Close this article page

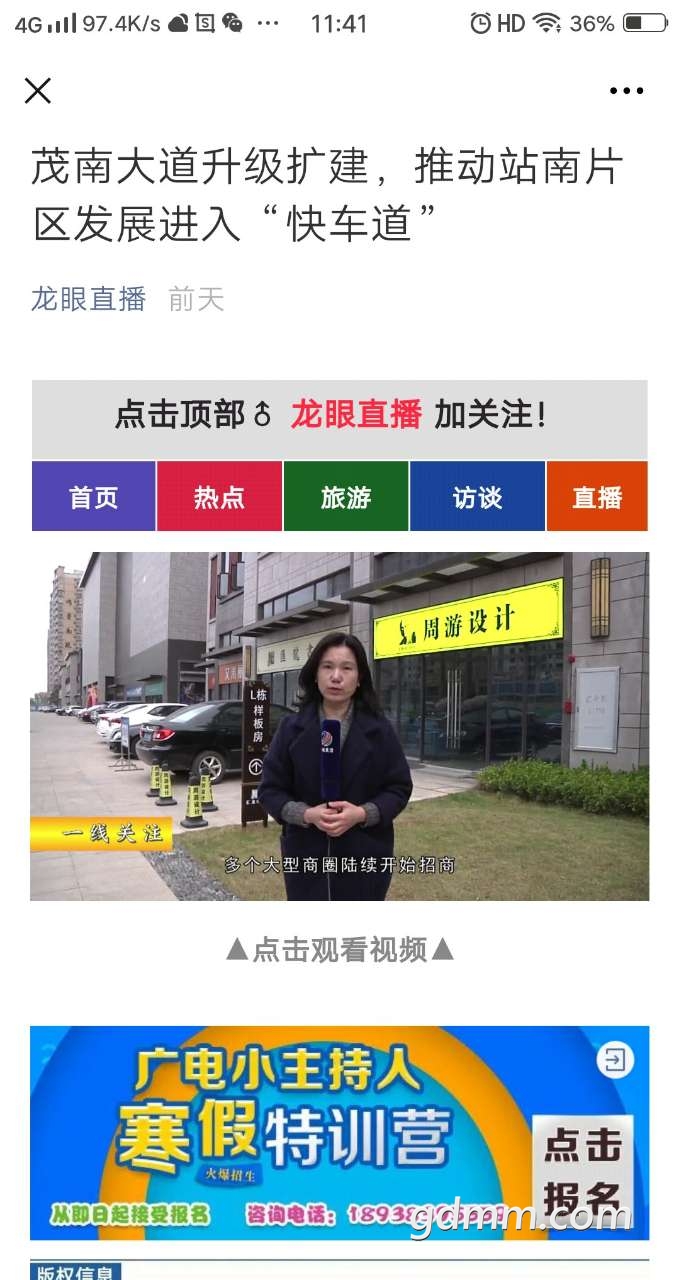(x=38, y=91)
